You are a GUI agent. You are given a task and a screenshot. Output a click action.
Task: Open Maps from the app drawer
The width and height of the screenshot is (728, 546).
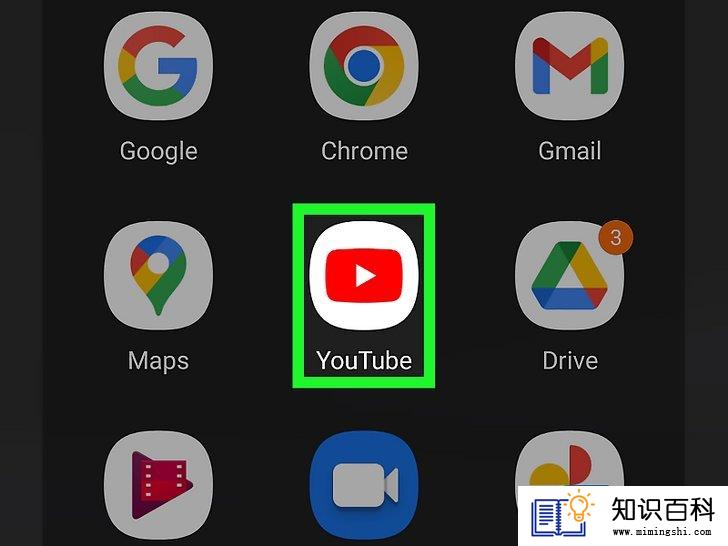tap(158, 276)
